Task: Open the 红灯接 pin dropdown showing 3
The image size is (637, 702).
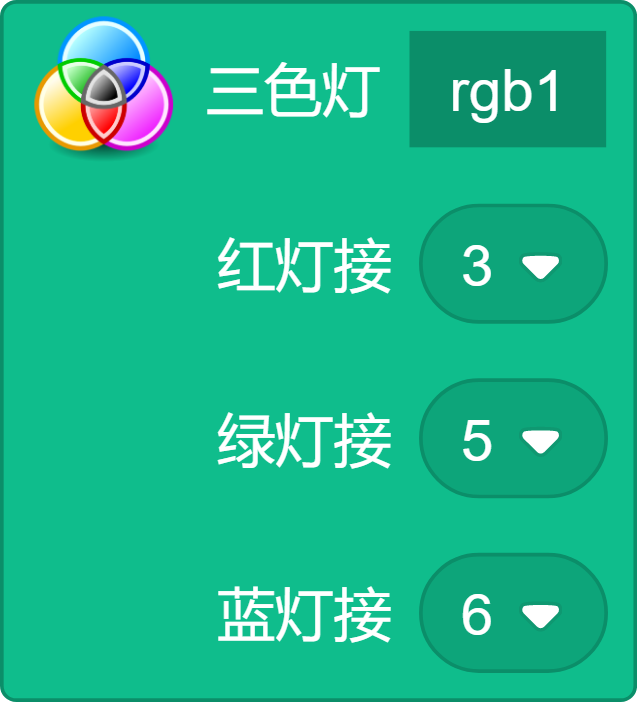Action: click(513, 265)
